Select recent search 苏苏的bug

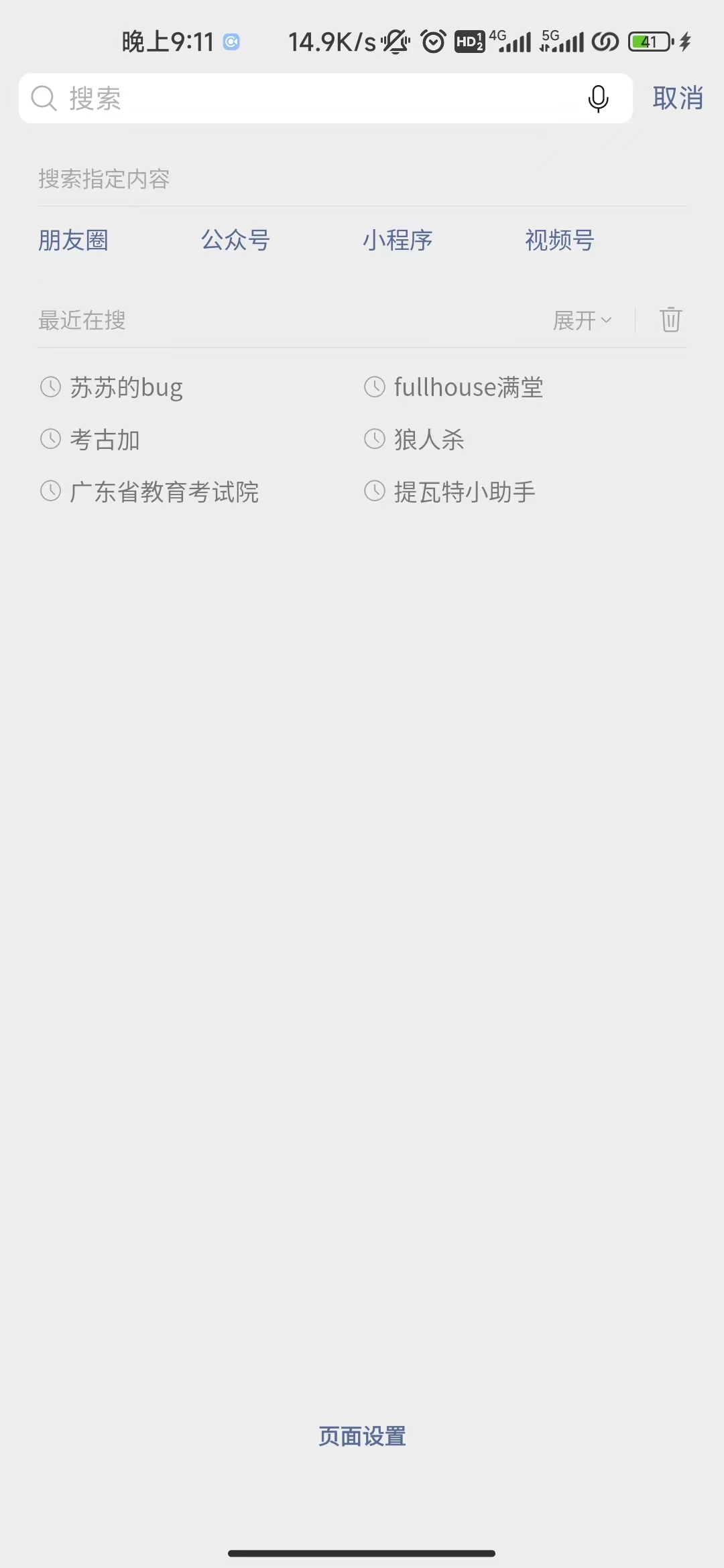126,387
